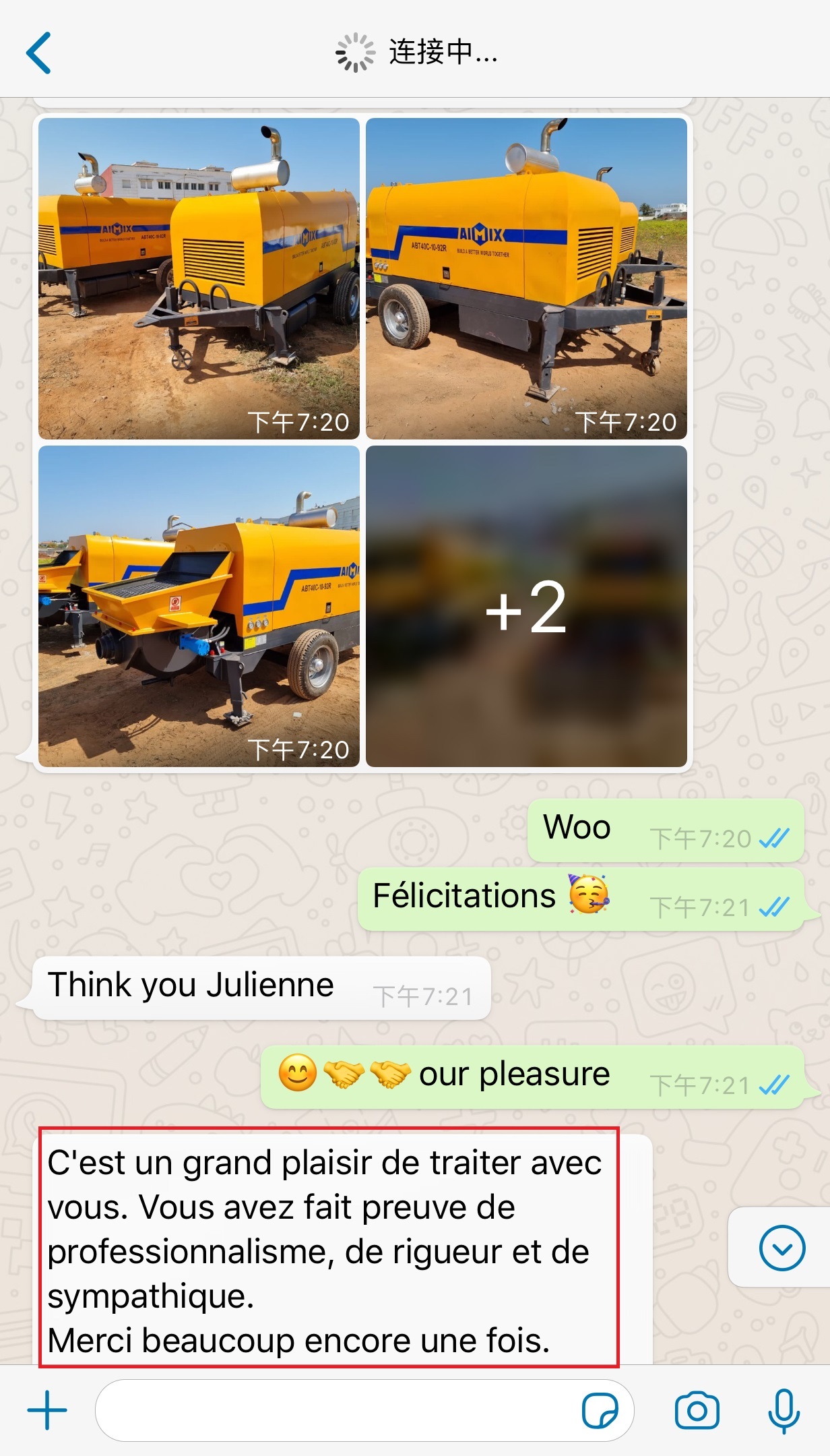Open the hopper-end pump photo
Screen dimensions: 830x1456
(x=199, y=606)
